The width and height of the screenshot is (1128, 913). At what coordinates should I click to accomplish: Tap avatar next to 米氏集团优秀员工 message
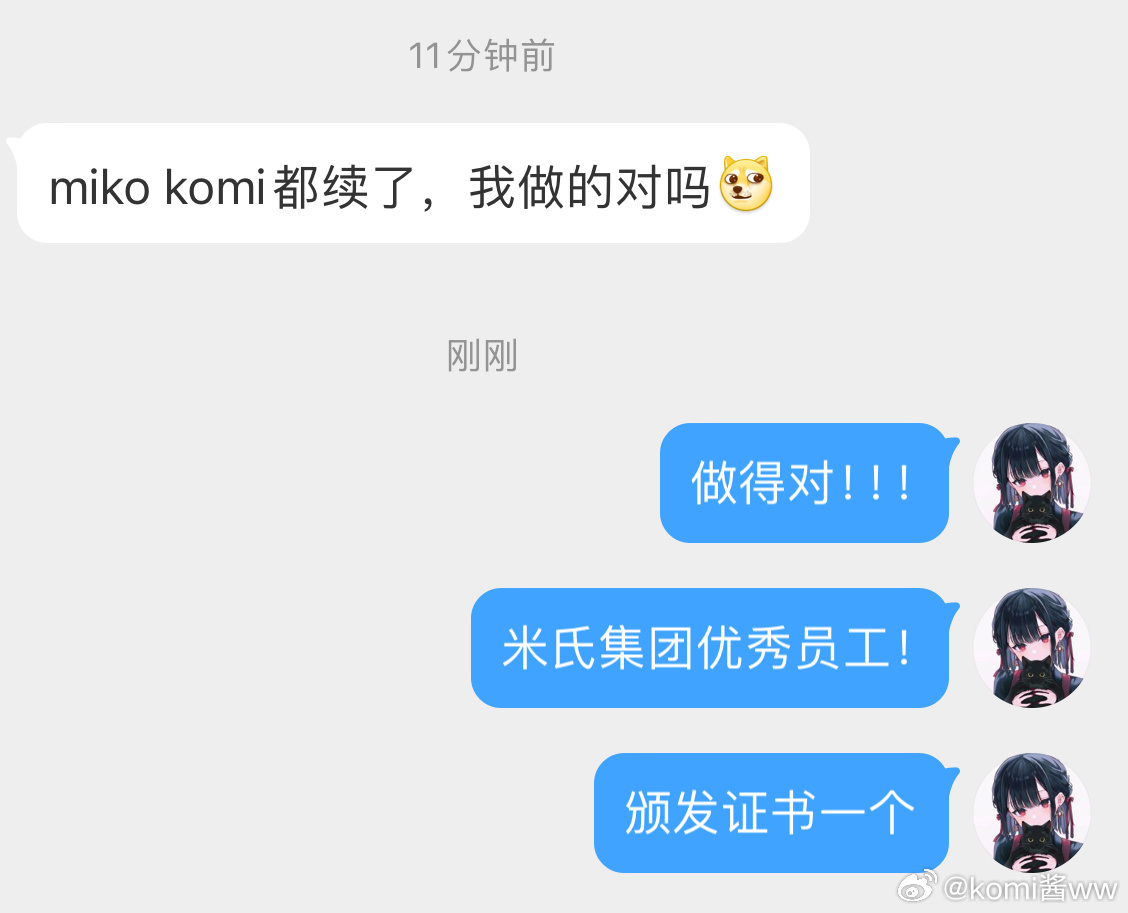pos(1031,647)
